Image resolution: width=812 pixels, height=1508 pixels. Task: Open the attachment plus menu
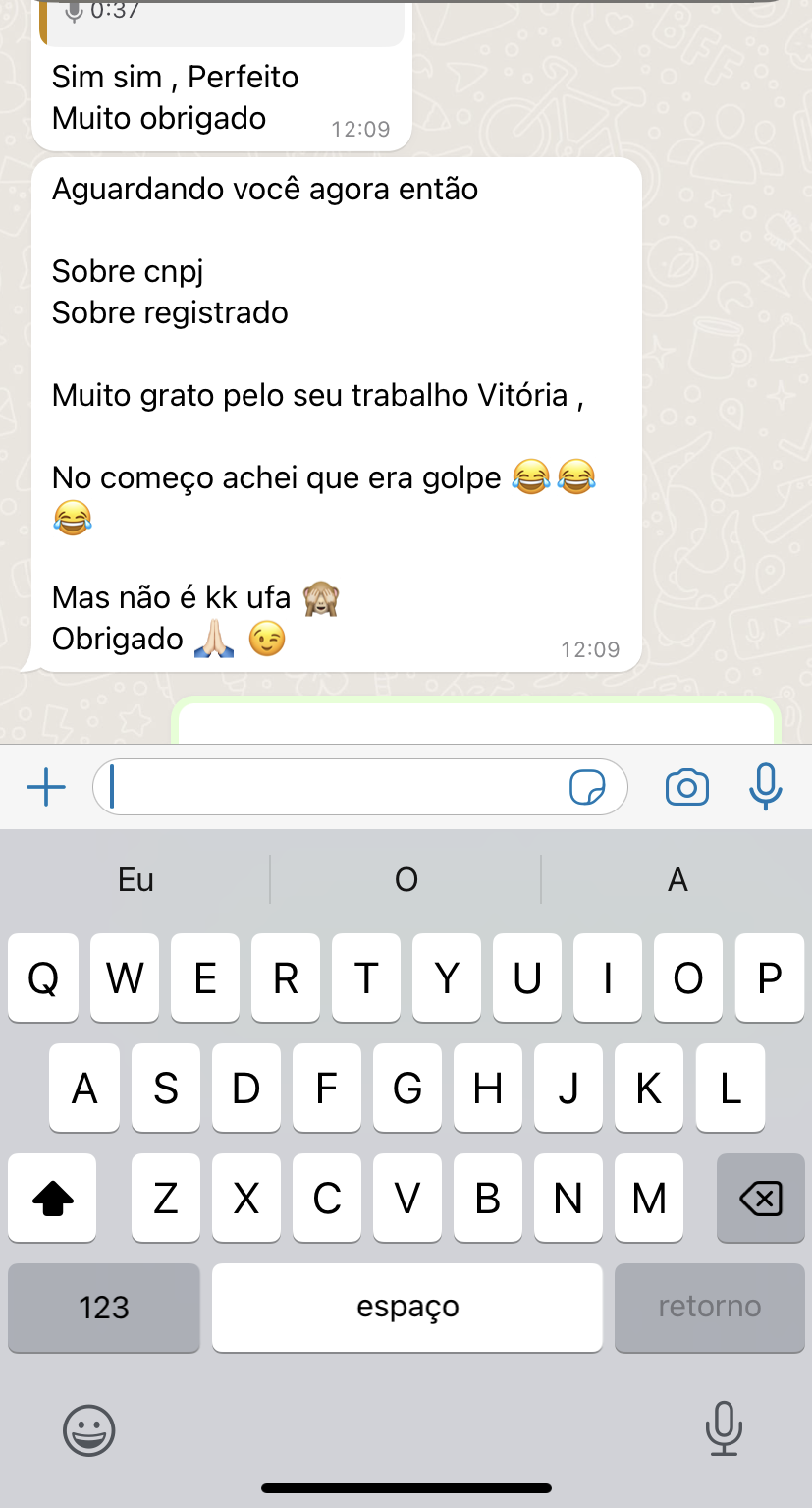tap(46, 787)
